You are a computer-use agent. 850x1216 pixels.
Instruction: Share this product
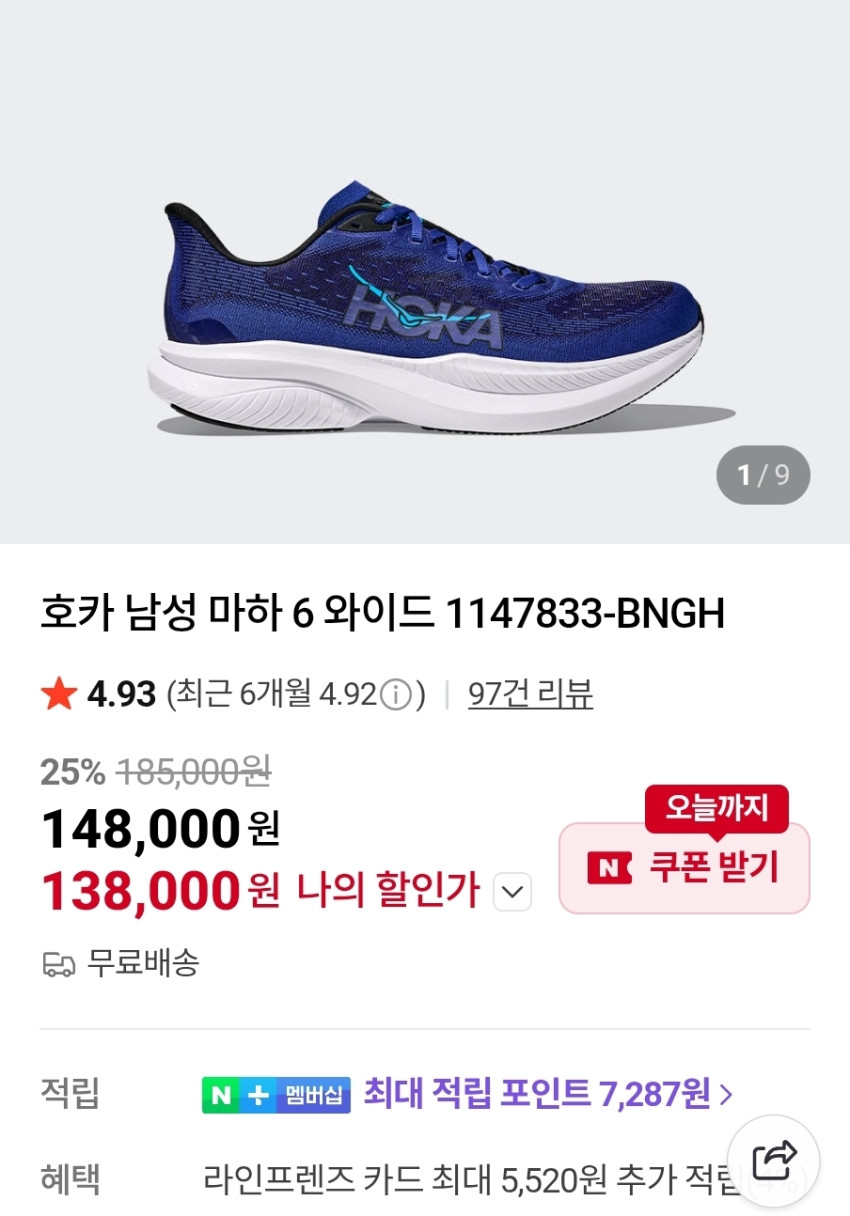pos(773,1160)
